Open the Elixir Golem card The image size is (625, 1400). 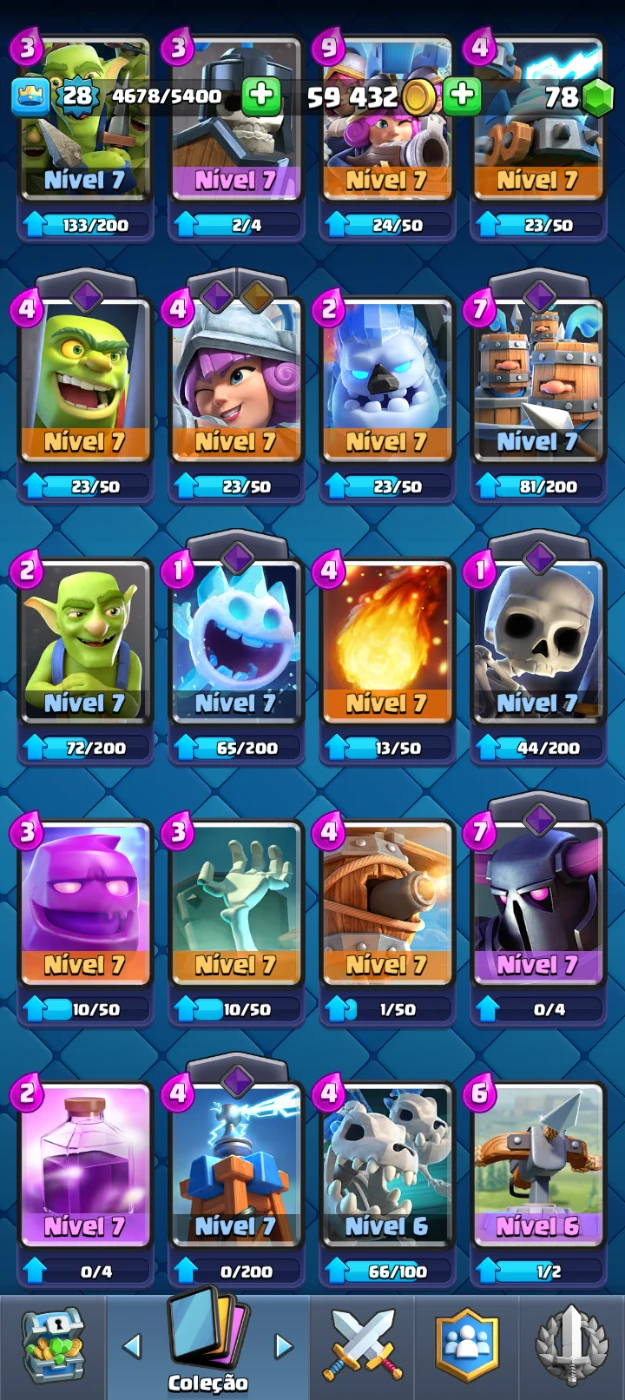(x=86, y=908)
